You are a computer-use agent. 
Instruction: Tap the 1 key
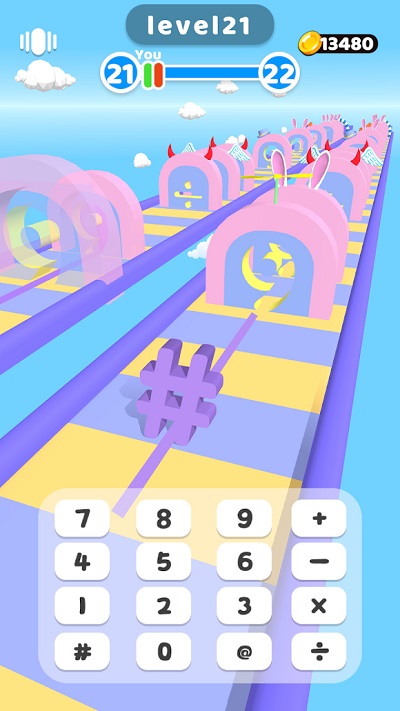tap(82, 606)
